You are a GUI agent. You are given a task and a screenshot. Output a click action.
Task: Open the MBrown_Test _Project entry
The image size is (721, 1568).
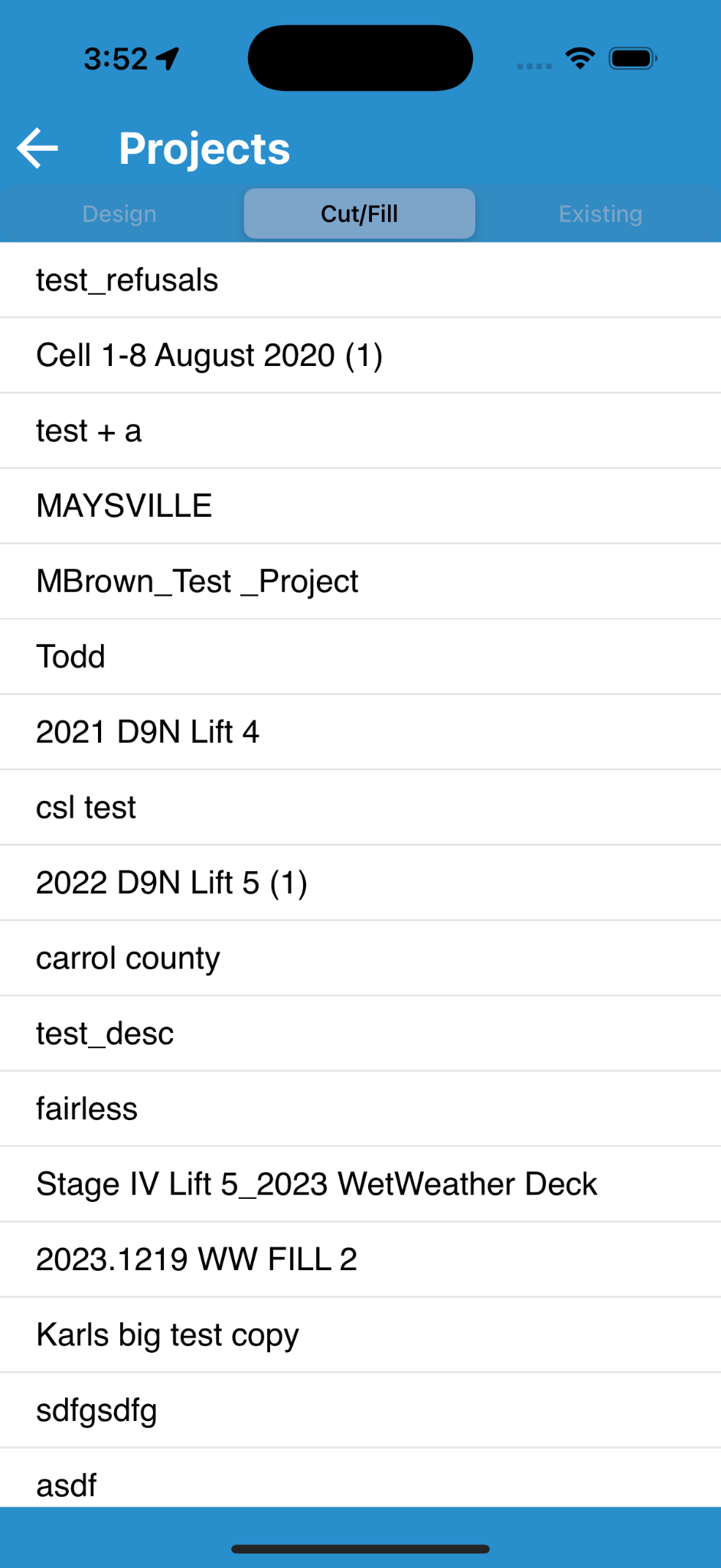point(197,580)
